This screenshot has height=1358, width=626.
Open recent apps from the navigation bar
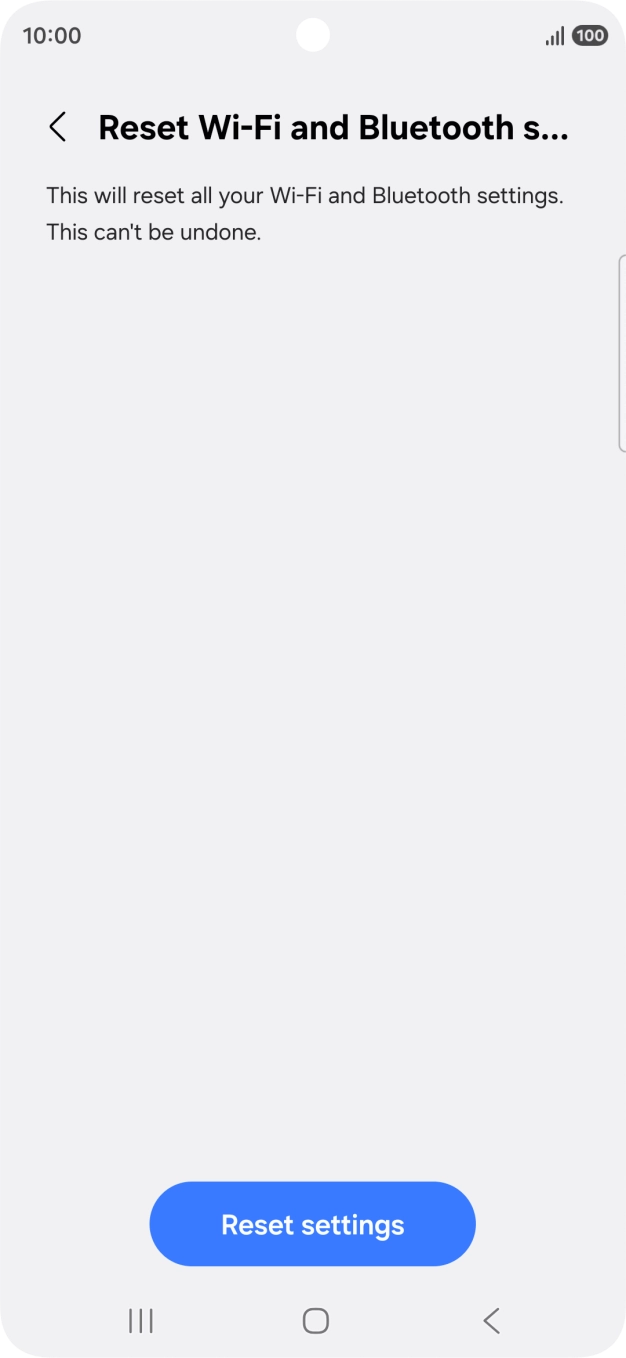(x=141, y=1321)
